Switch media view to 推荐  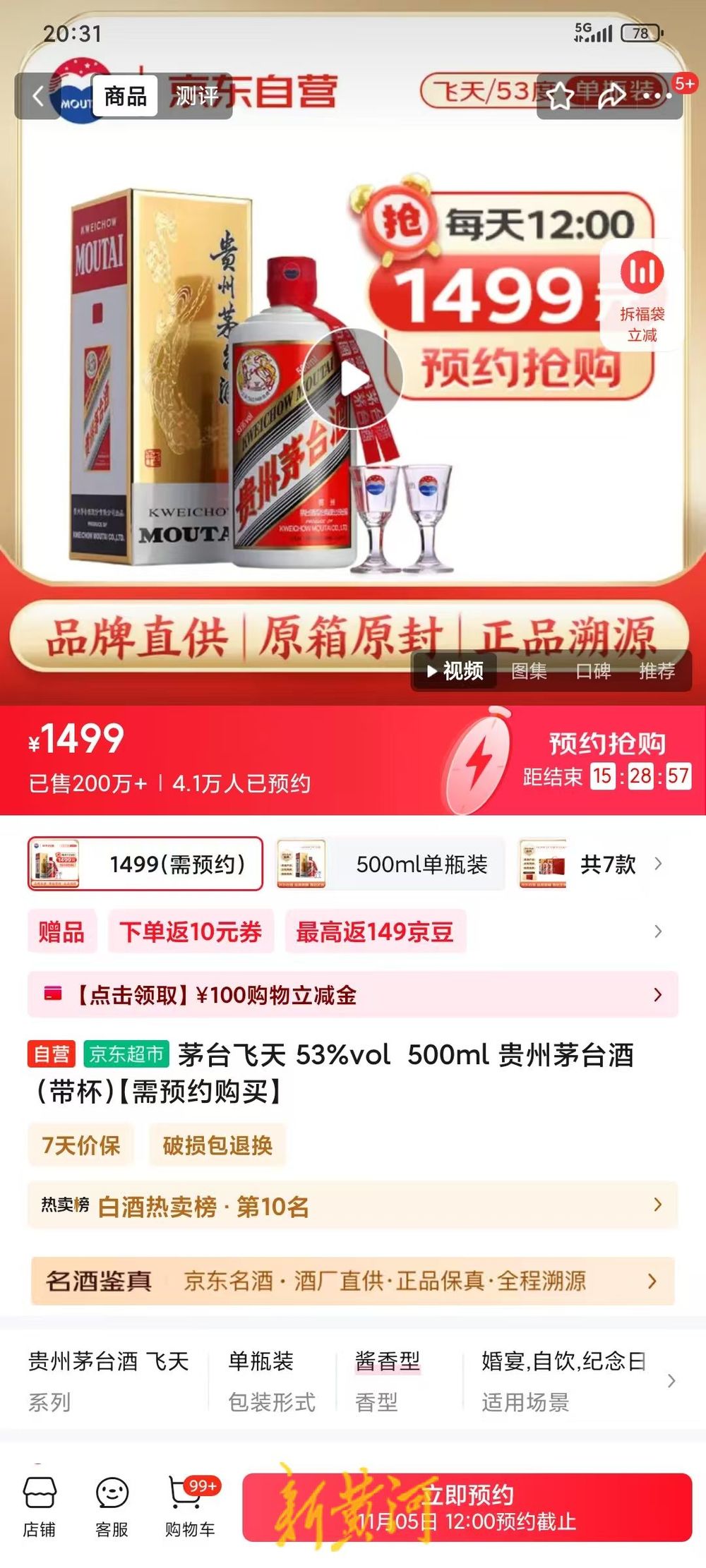coord(657,670)
